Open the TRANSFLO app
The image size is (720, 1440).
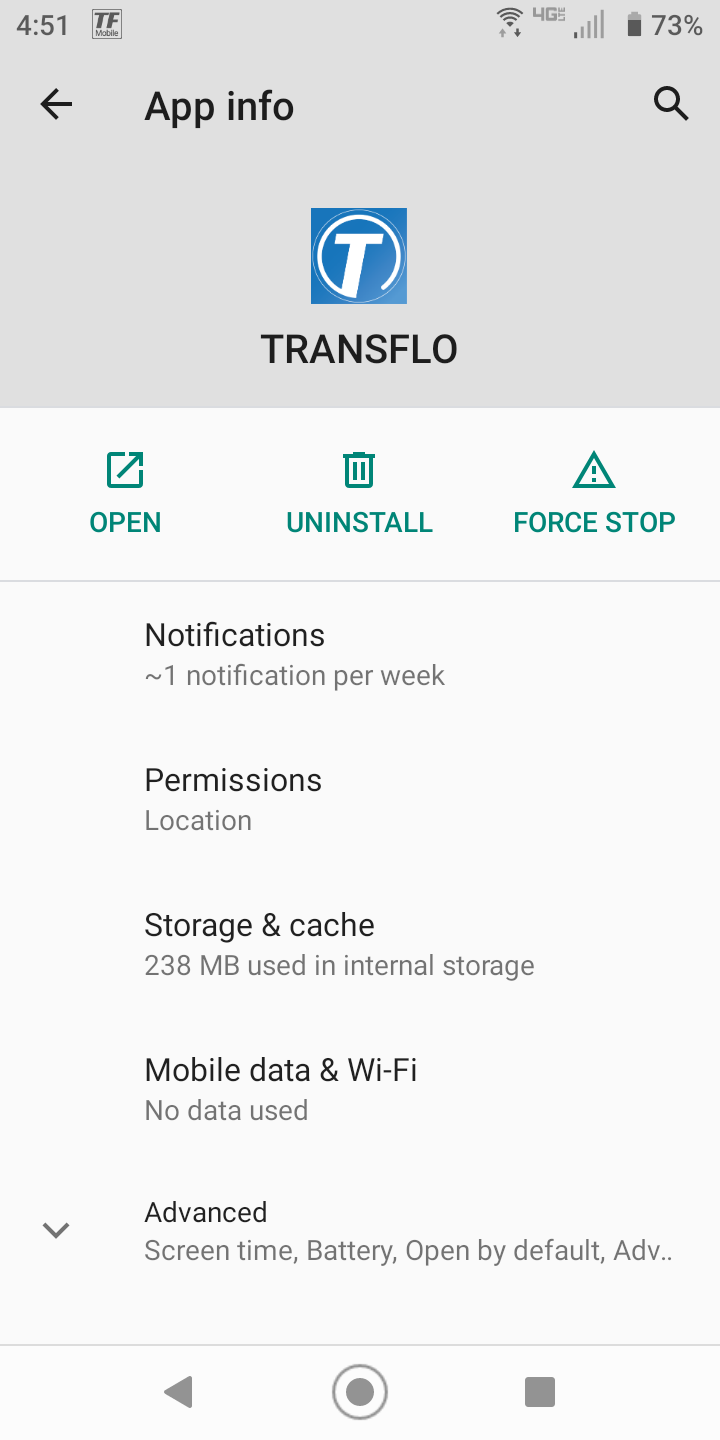coord(125,494)
